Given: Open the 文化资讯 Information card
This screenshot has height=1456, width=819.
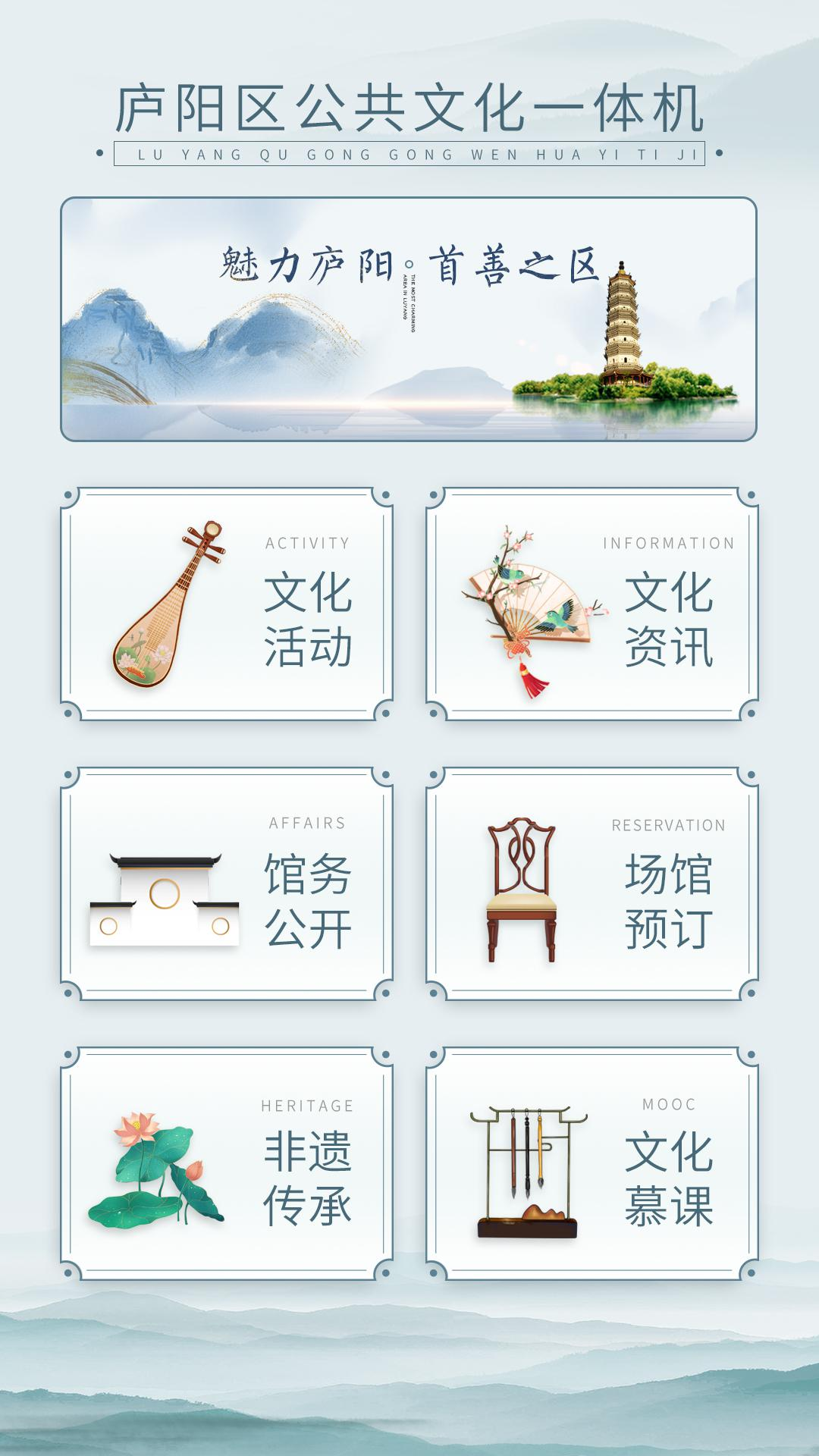Looking at the screenshot, I should pos(591,604).
